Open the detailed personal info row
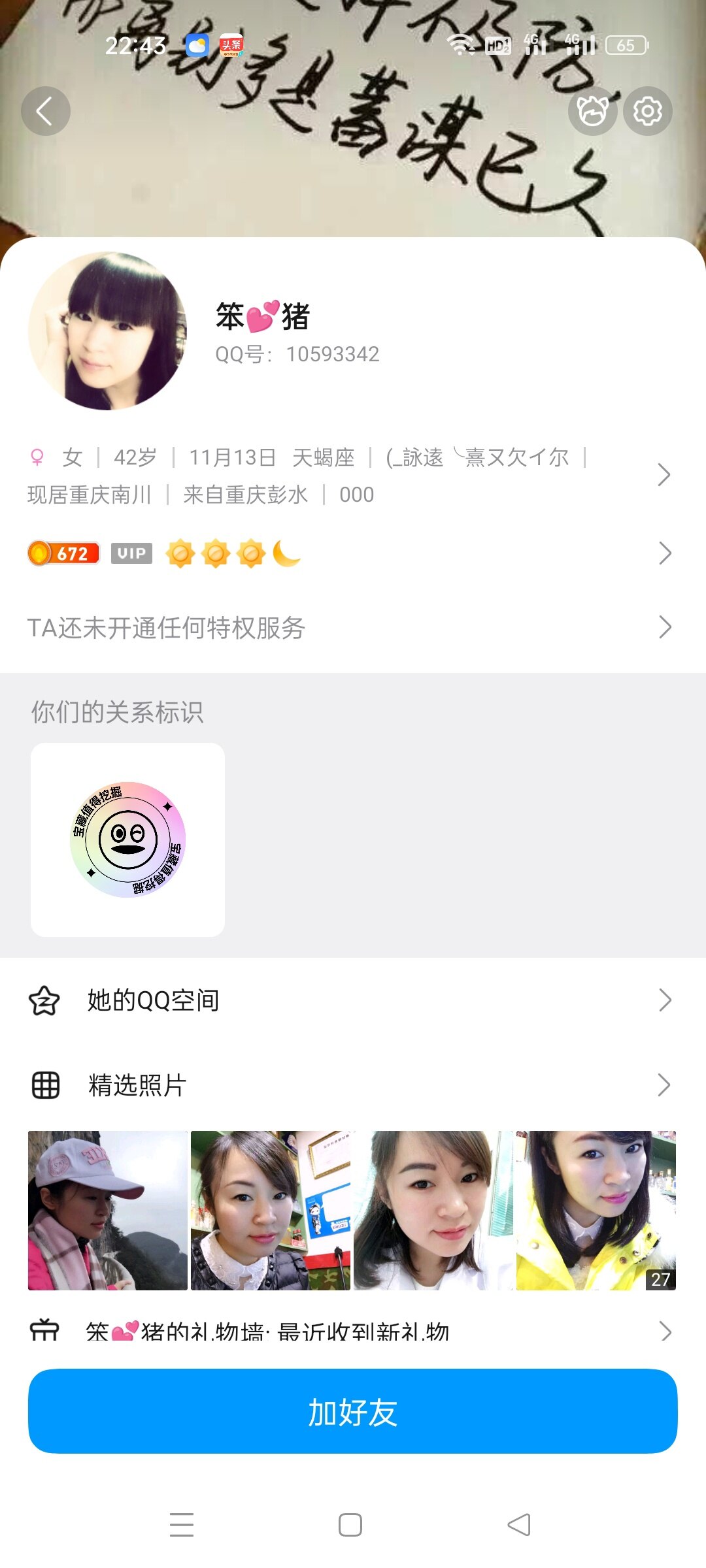Image resolution: width=706 pixels, height=1568 pixels. [x=353, y=476]
